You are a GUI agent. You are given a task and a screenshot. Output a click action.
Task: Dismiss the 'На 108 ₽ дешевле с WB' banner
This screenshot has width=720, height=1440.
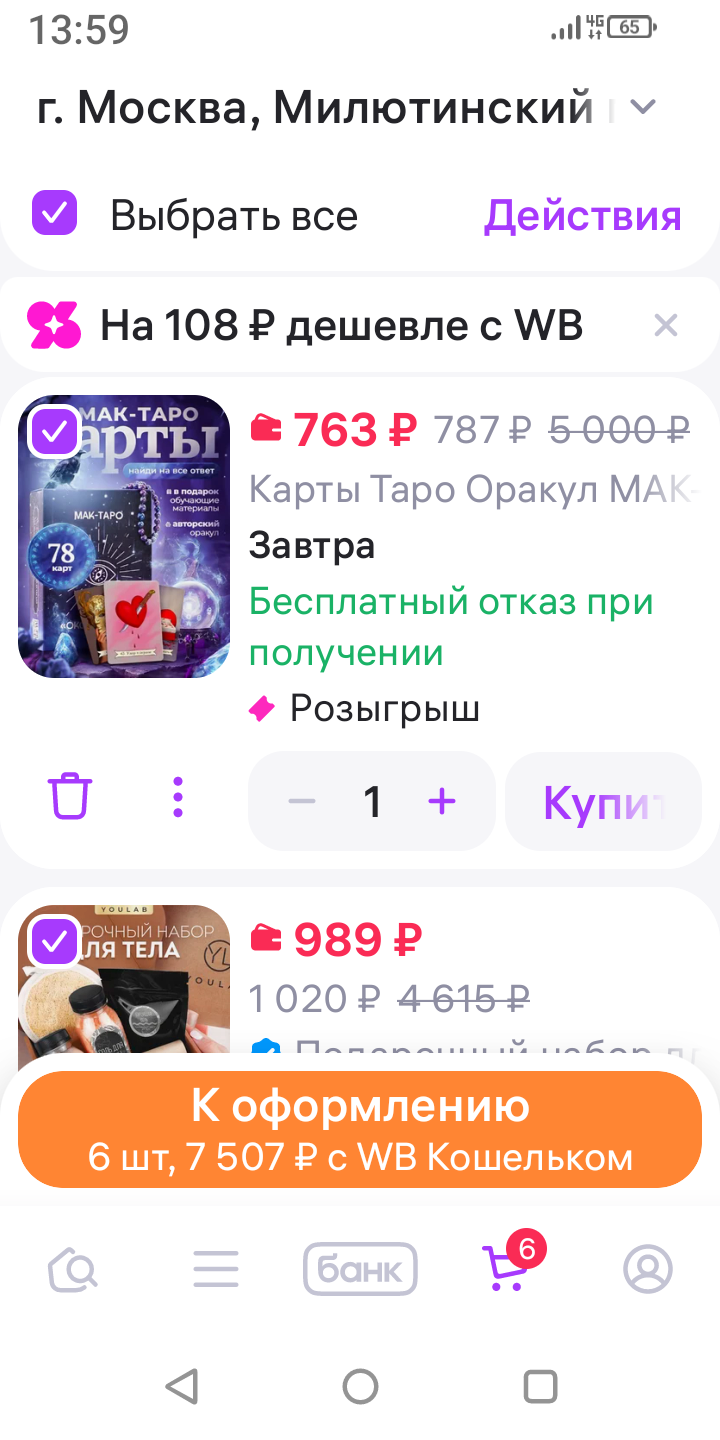pos(665,325)
